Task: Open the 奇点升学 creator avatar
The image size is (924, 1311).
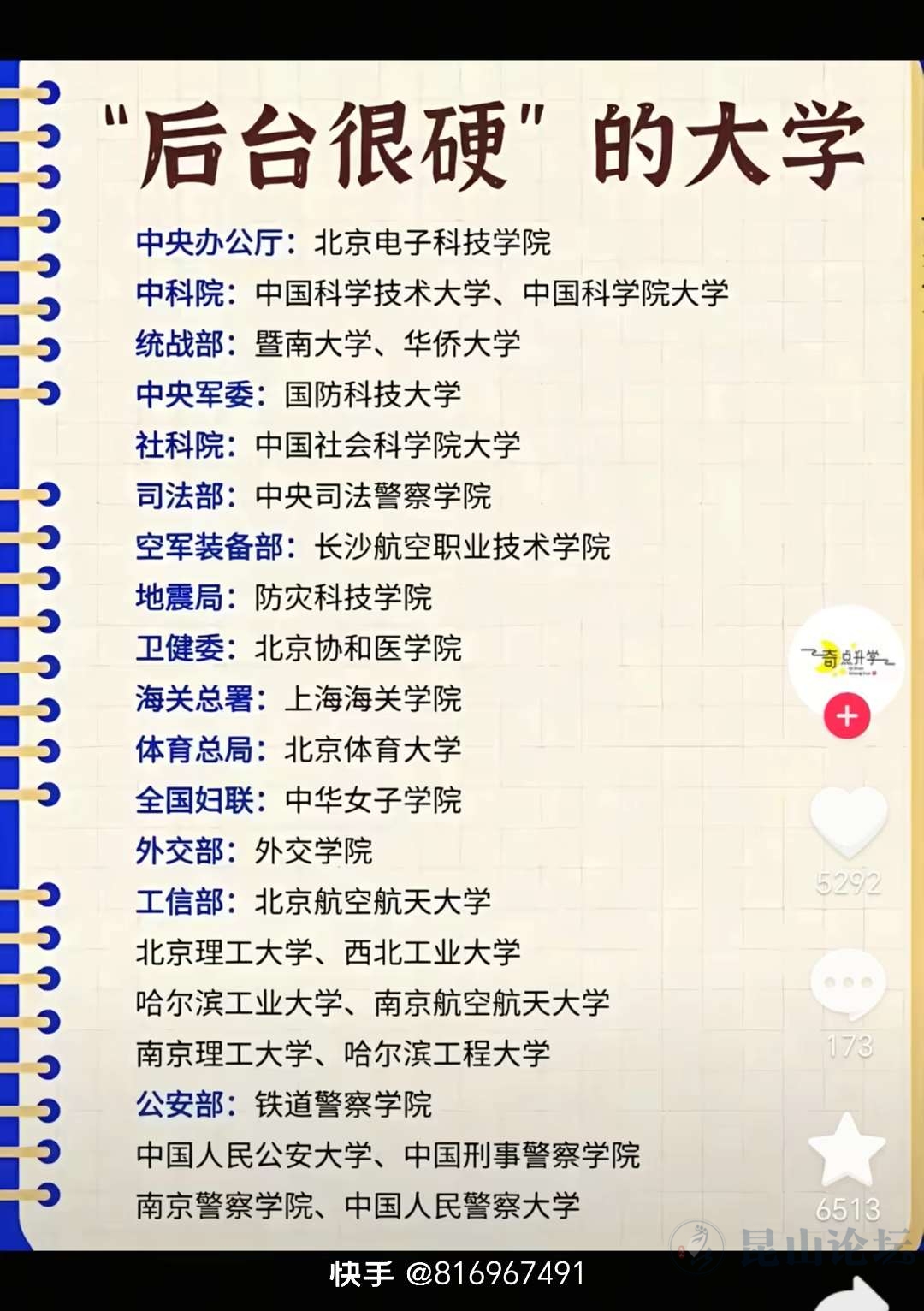Action: point(846,658)
